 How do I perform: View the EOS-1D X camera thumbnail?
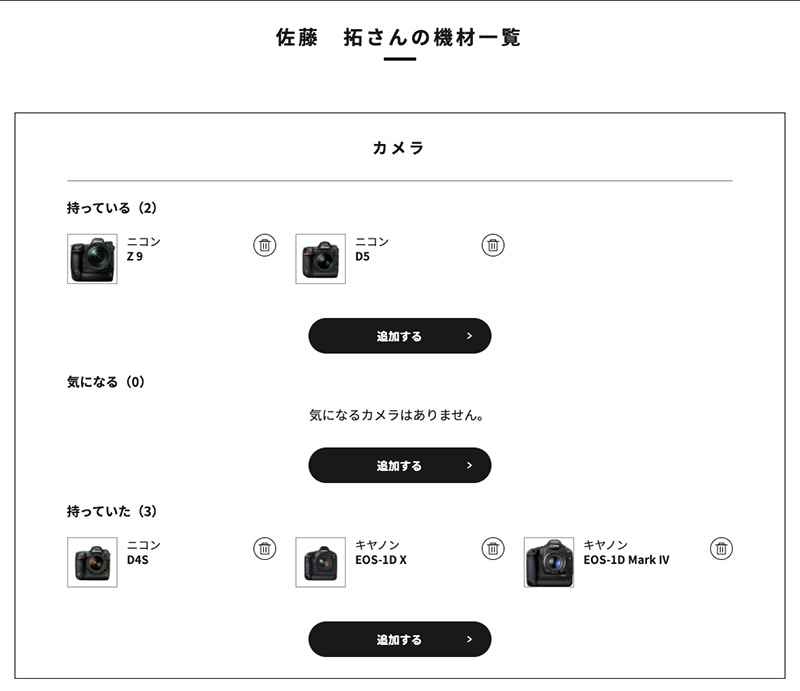(x=321, y=562)
